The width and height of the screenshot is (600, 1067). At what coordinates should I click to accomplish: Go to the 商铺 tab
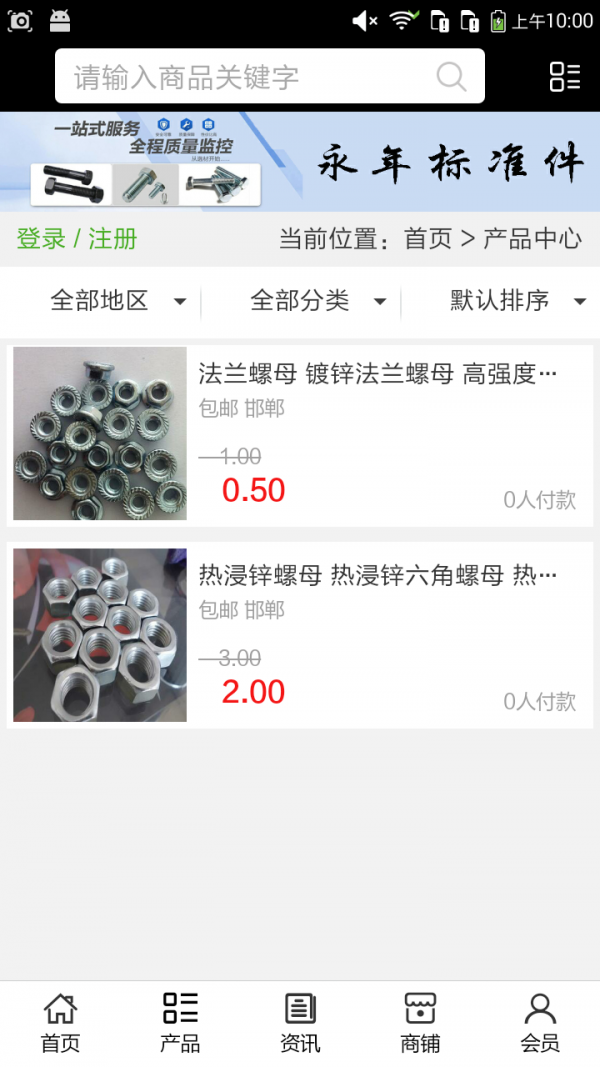click(x=420, y=1023)
